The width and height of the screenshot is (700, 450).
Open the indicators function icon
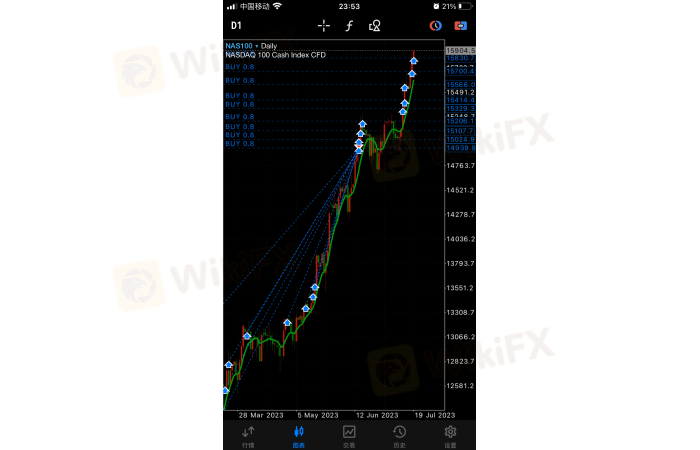(x=350, y=25)
